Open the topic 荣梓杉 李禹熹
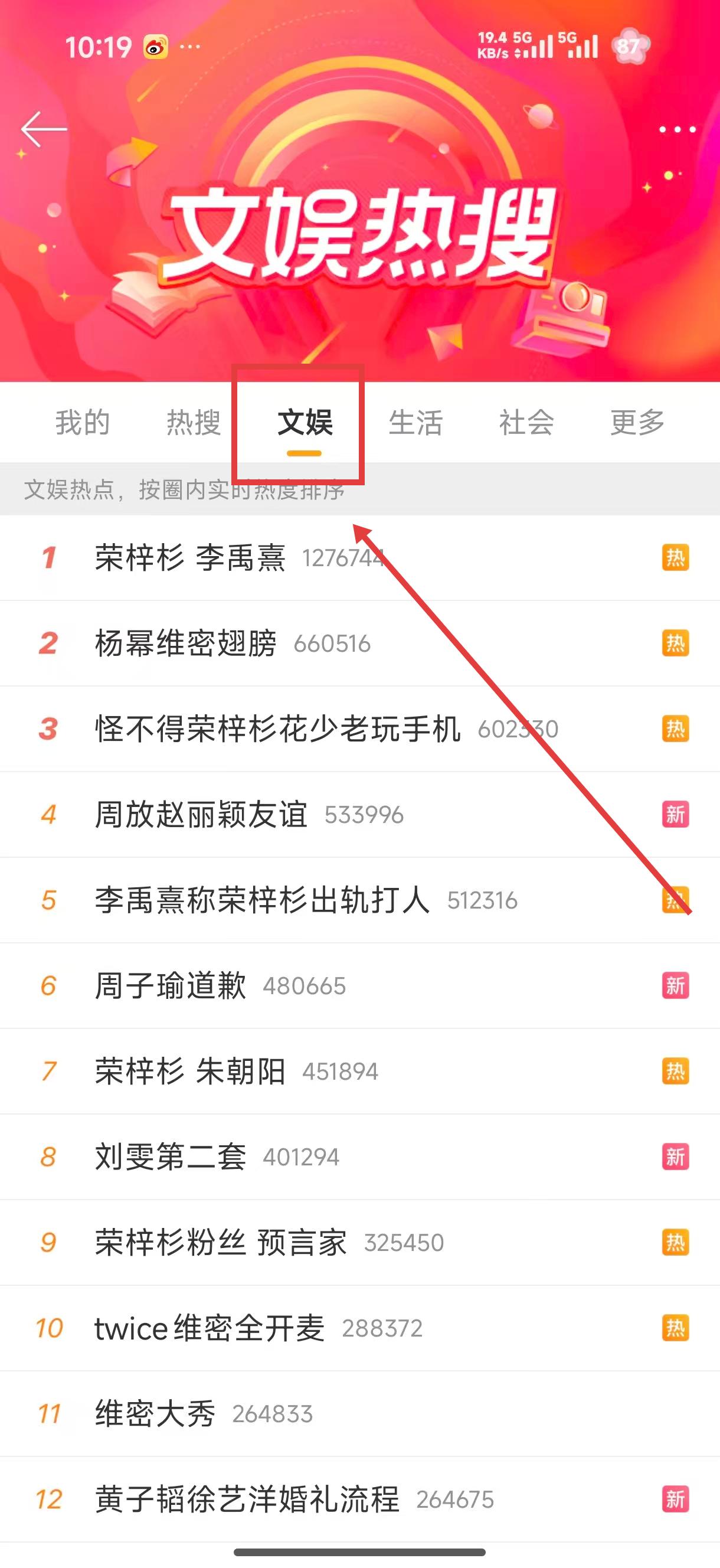The image size is (720, 1568). (190, 557)
